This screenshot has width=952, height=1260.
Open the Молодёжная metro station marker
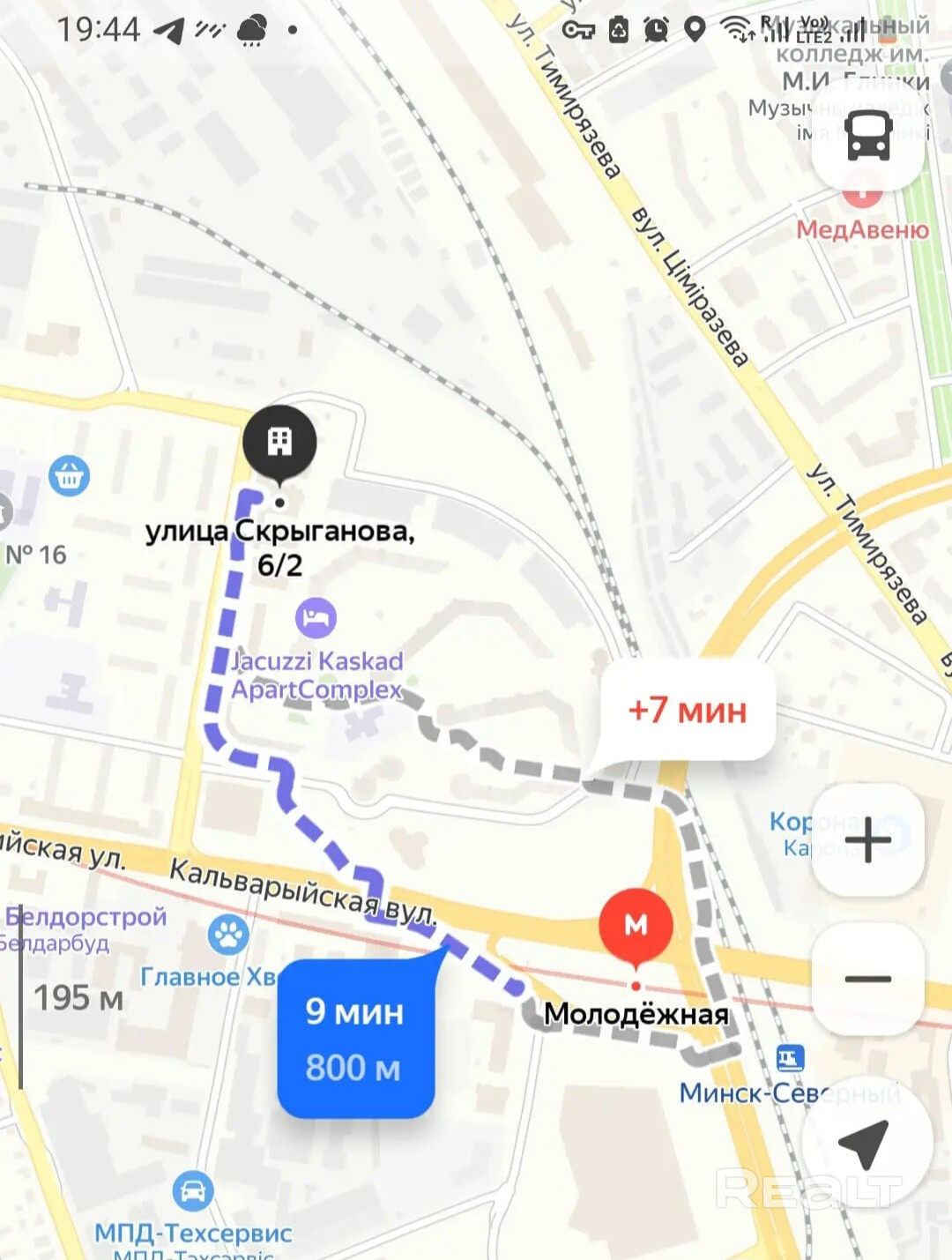tap(636, 927)
